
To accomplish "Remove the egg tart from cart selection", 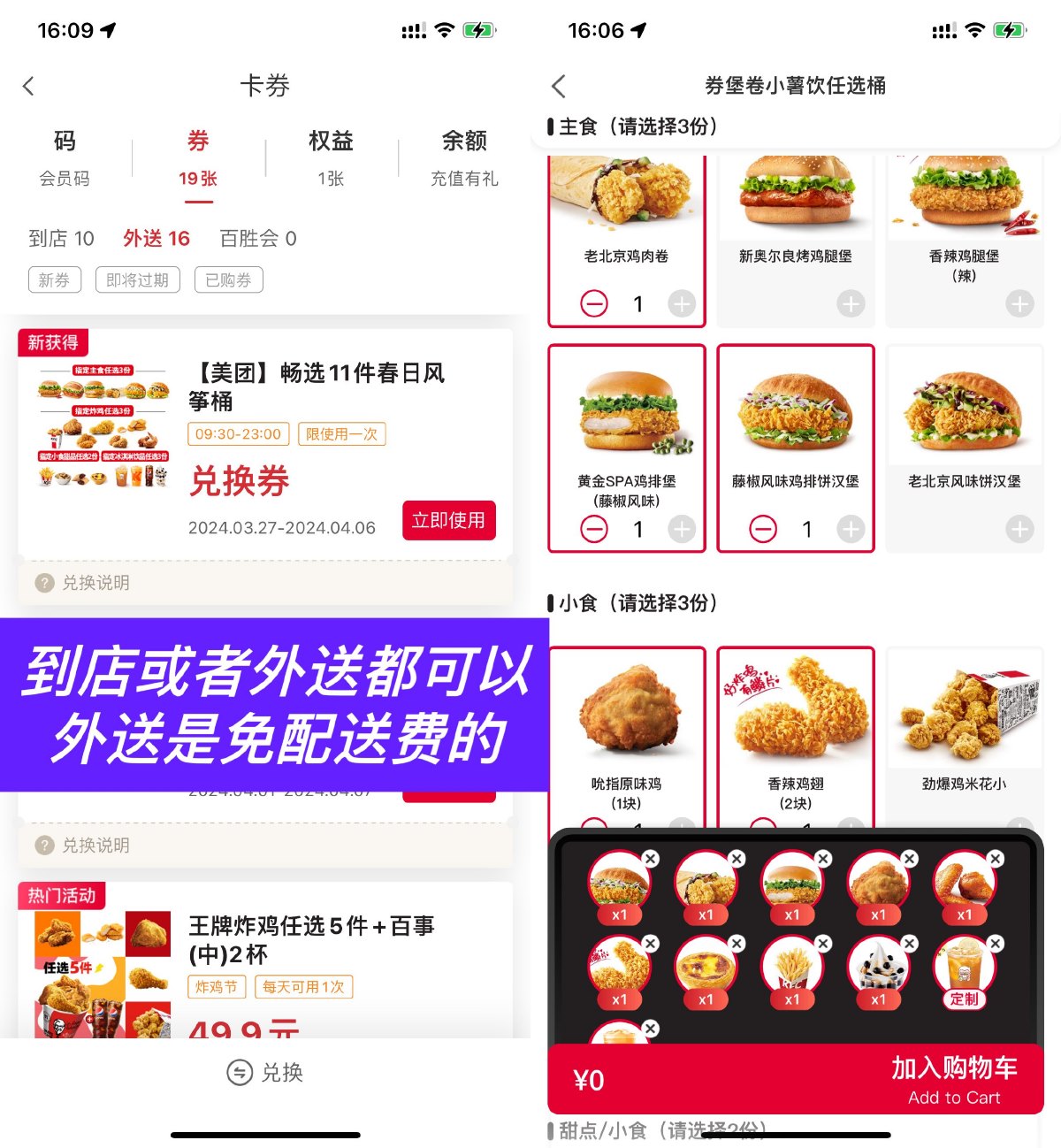I will point(737,943).
